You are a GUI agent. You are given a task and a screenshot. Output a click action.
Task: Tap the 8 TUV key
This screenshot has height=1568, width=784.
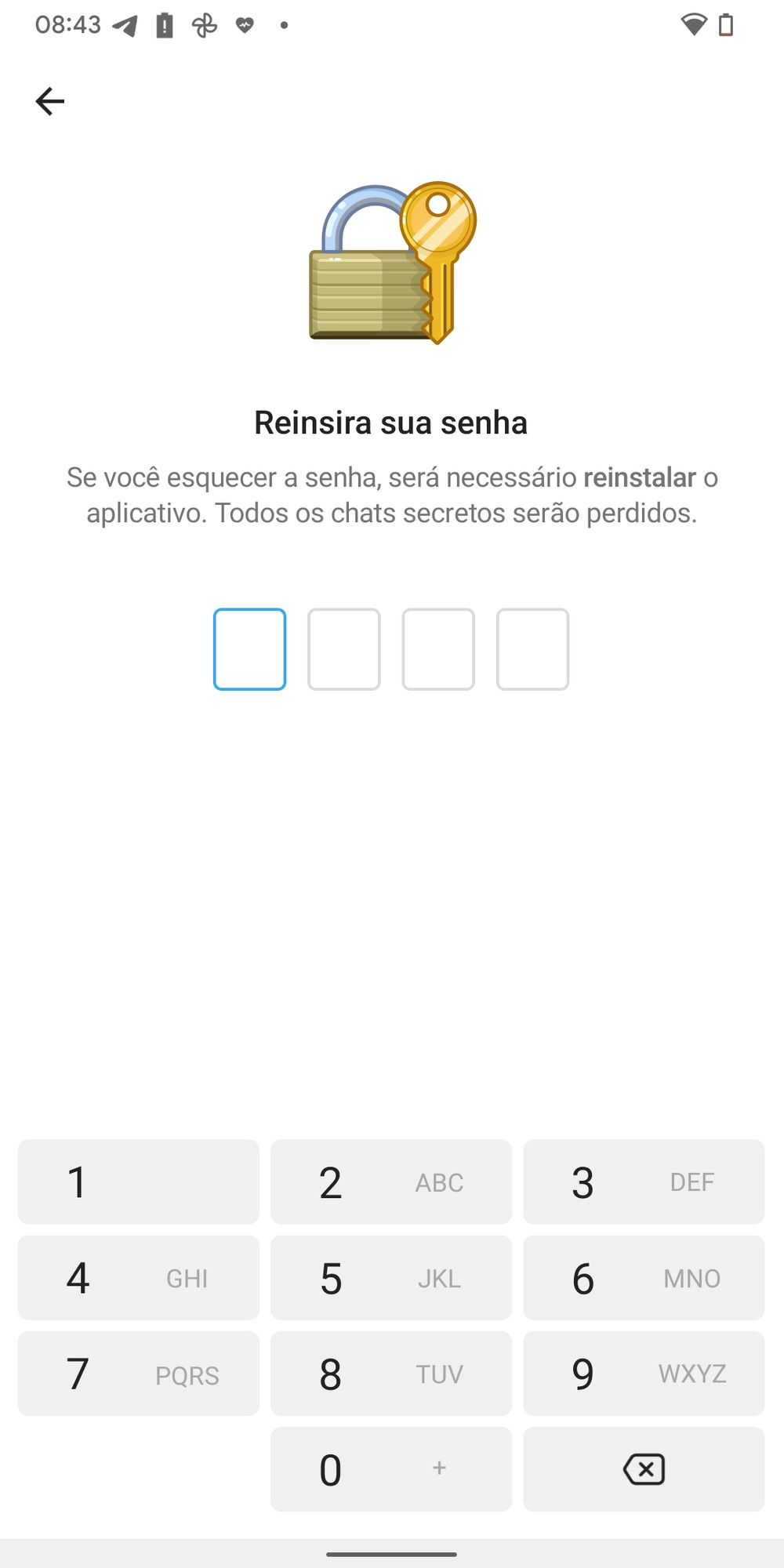[x=390, y=1373]
